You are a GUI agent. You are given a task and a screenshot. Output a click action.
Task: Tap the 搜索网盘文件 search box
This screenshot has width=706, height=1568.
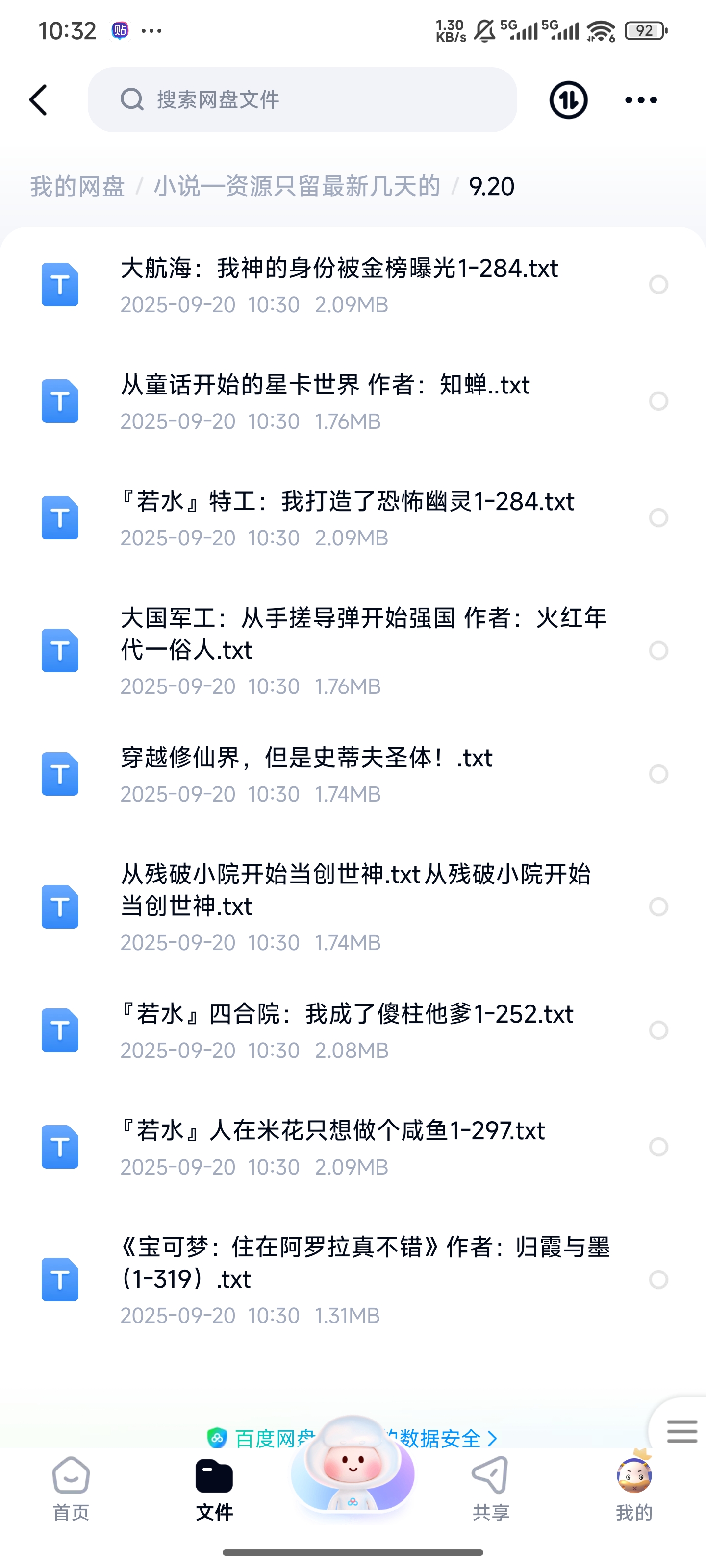[x=302, y=100]
